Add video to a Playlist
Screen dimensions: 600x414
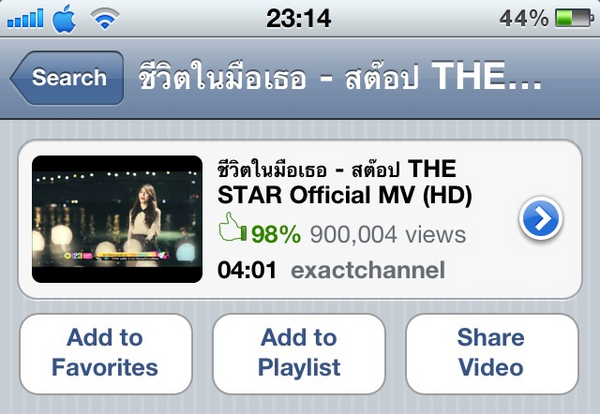point(298,352)
